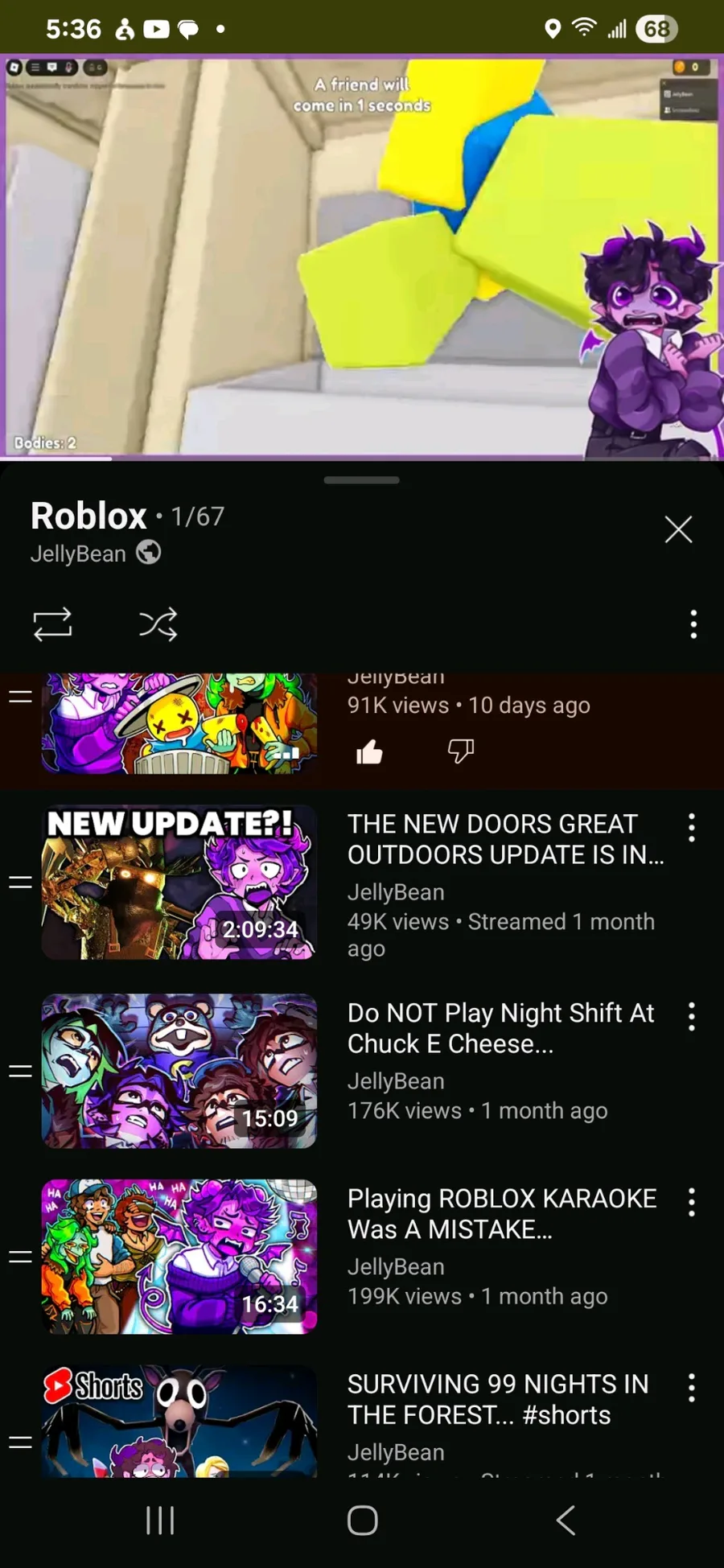Go back using system navigation bar

(x=566, y=1520)
